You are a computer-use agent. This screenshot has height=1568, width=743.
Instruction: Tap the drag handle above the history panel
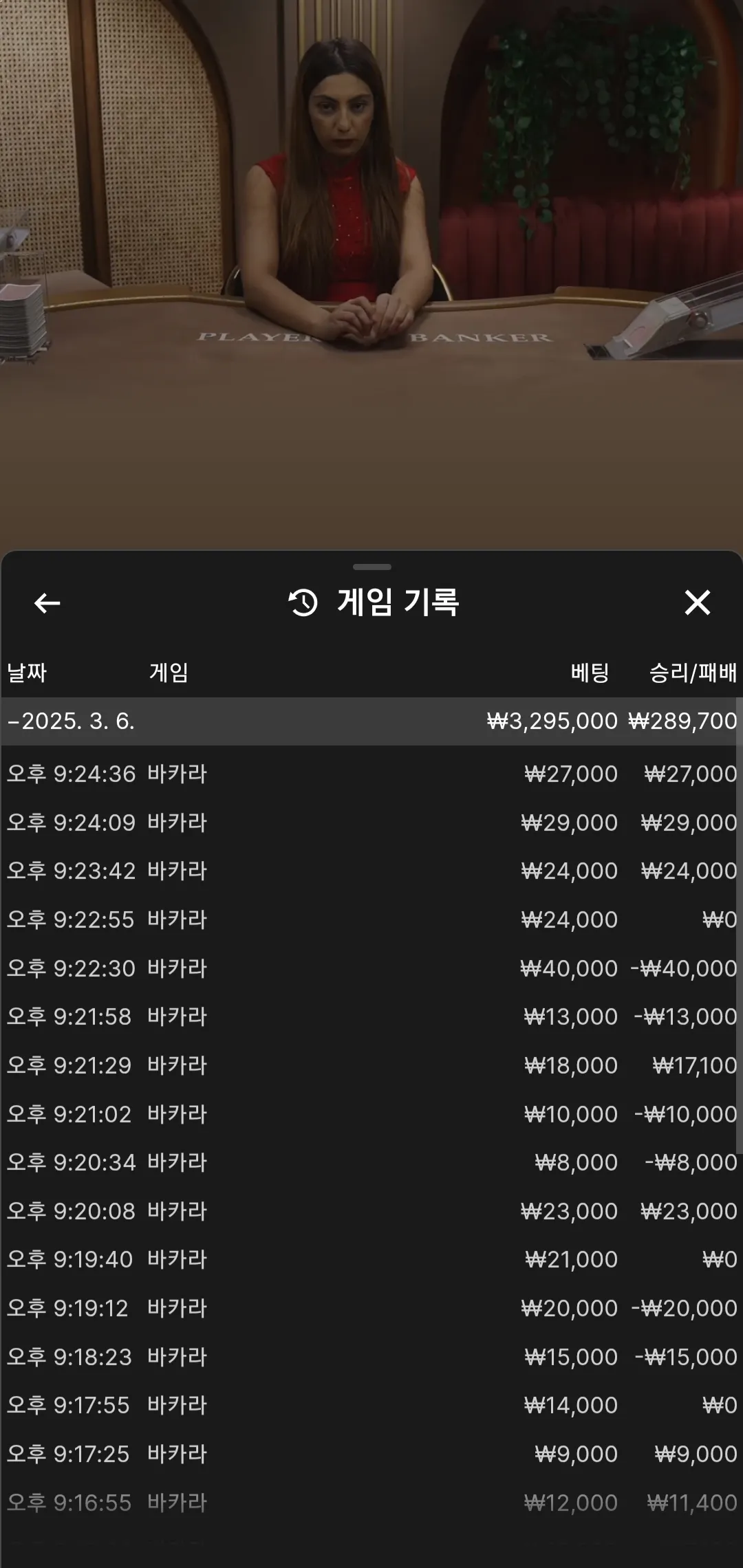(x=371, y=567)
